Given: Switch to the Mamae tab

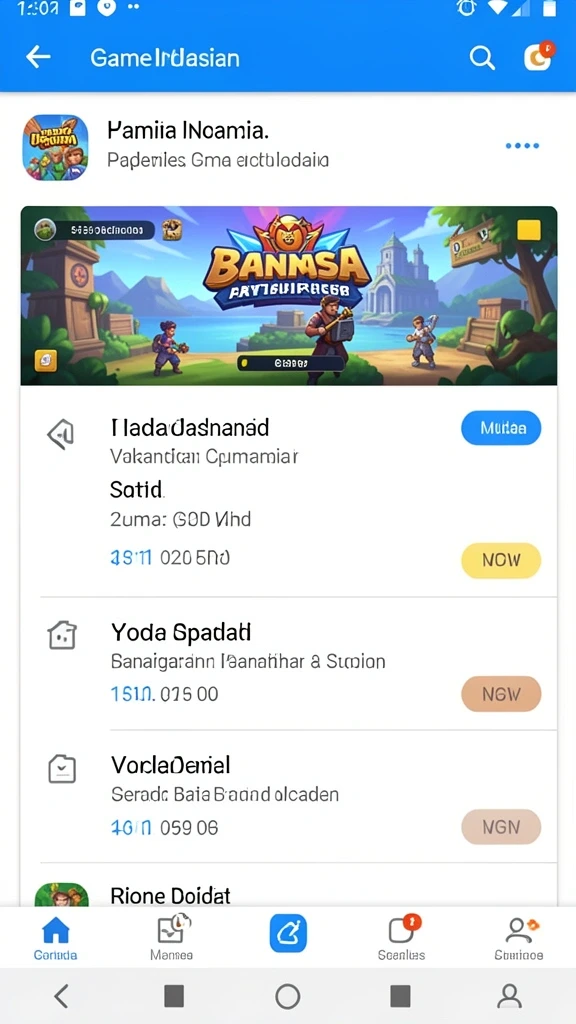Looking at the screenshot, I should pyautogui.click(x=172, y=938).
